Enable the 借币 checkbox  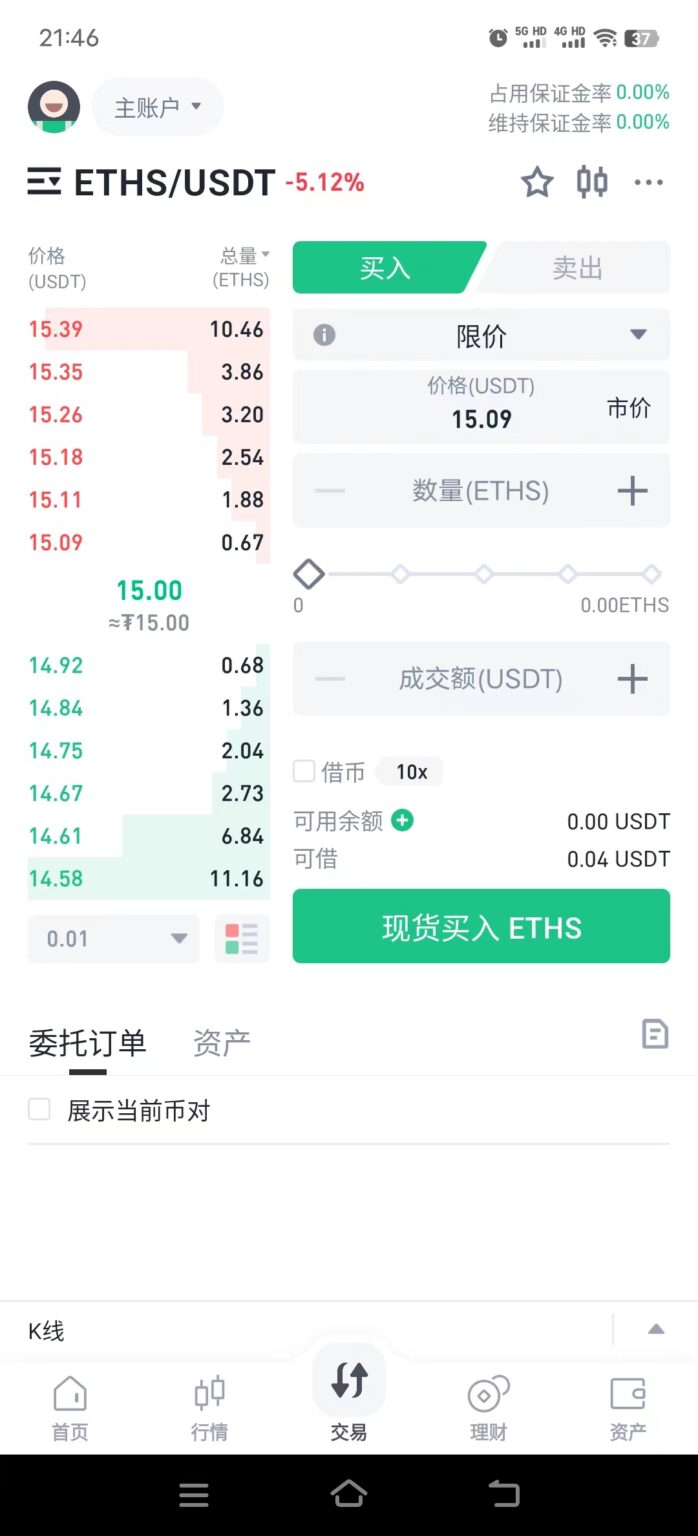(304, 771)
